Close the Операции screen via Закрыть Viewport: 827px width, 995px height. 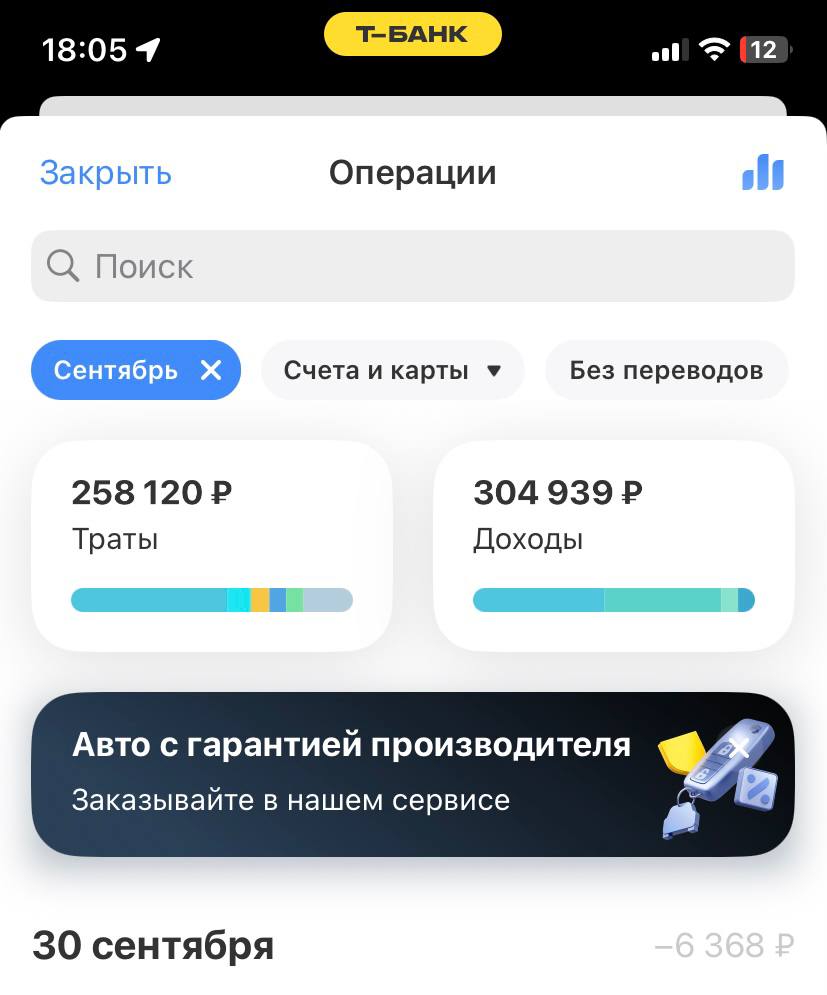tap(105, 173)
